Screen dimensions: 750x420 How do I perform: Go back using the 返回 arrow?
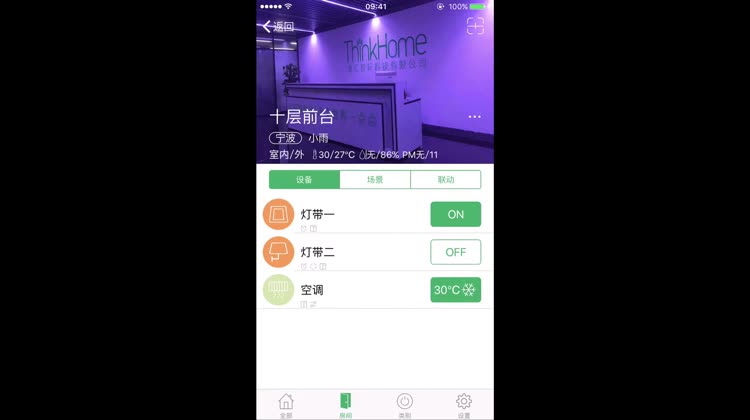coord(278,26)
